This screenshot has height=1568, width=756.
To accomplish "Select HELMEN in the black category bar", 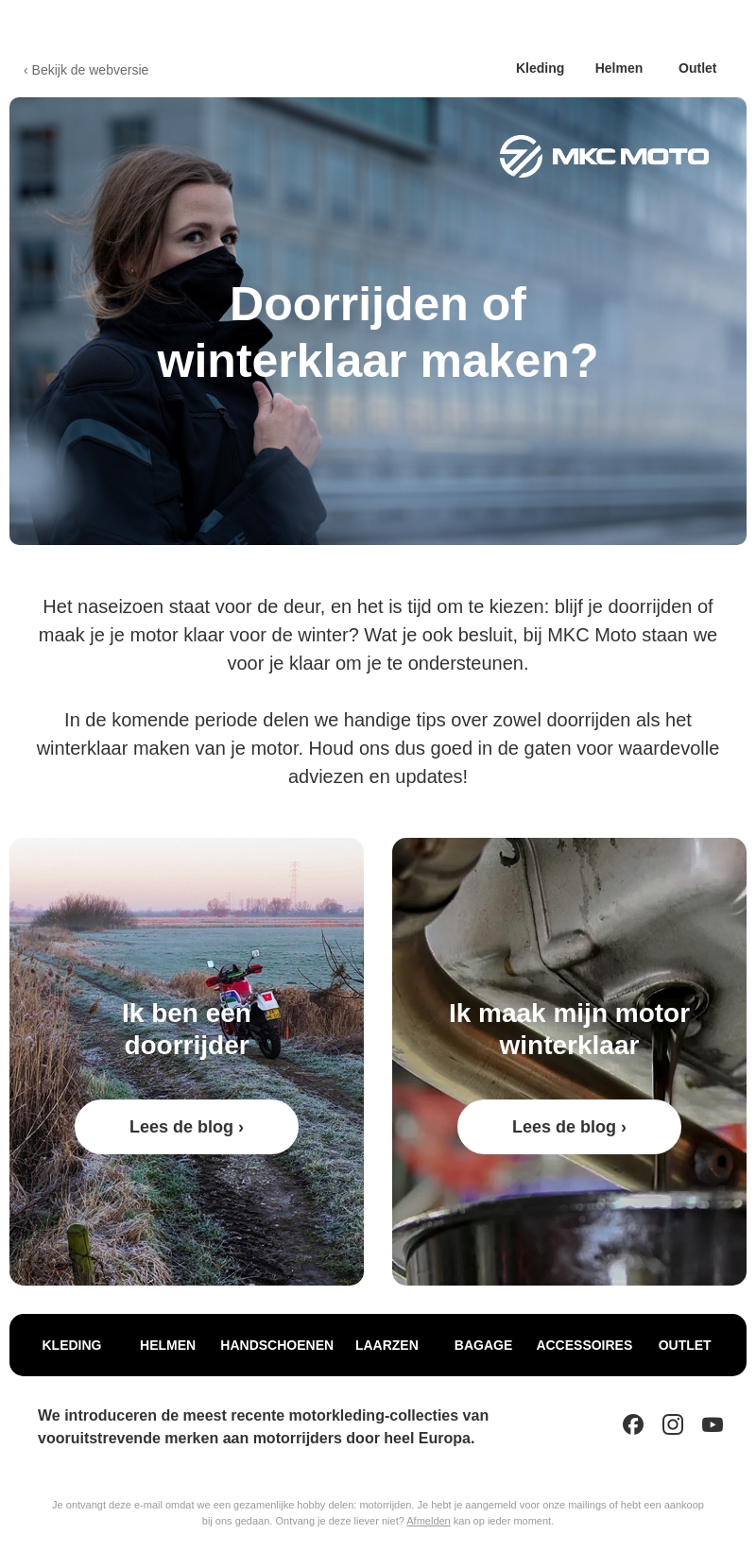I will (x=167, y=1345).
